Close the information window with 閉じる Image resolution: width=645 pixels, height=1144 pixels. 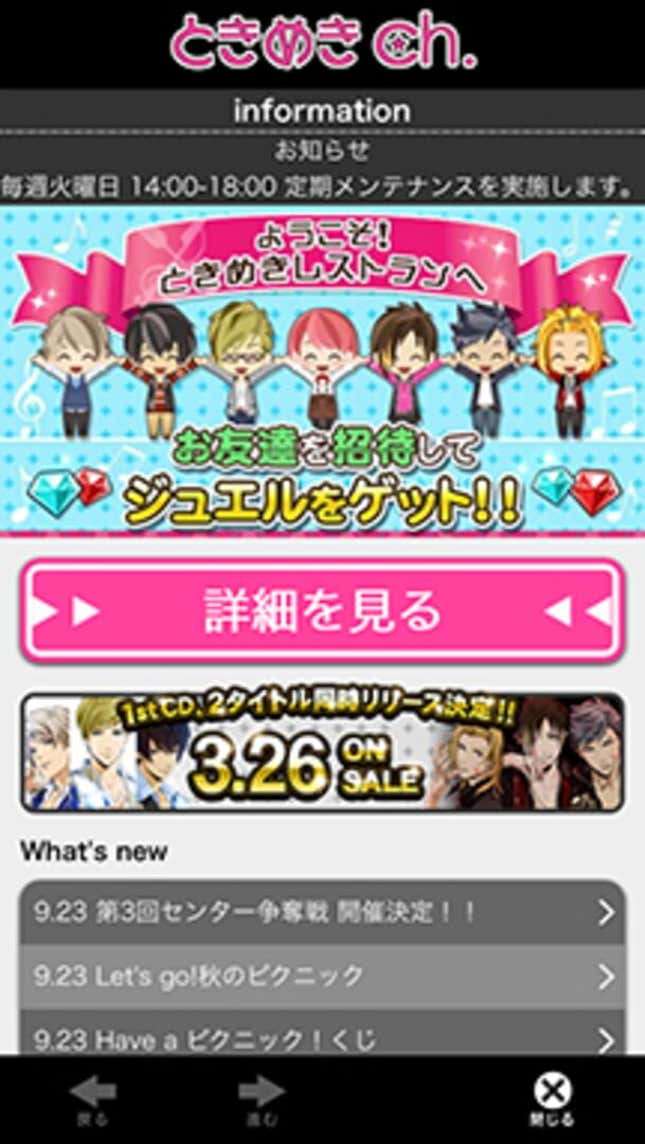[x=552, y=1099]
